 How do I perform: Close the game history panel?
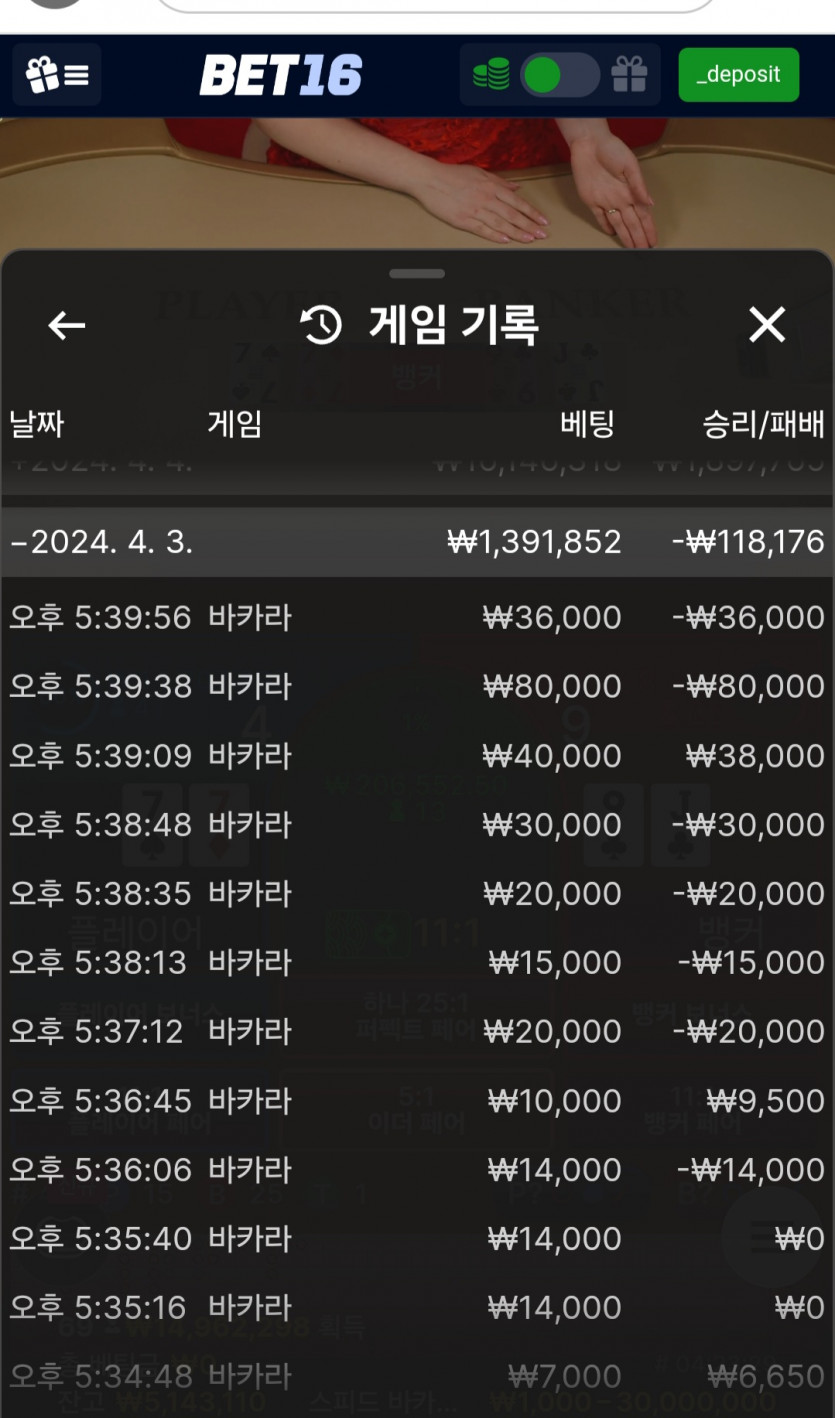tap(767, 325)
